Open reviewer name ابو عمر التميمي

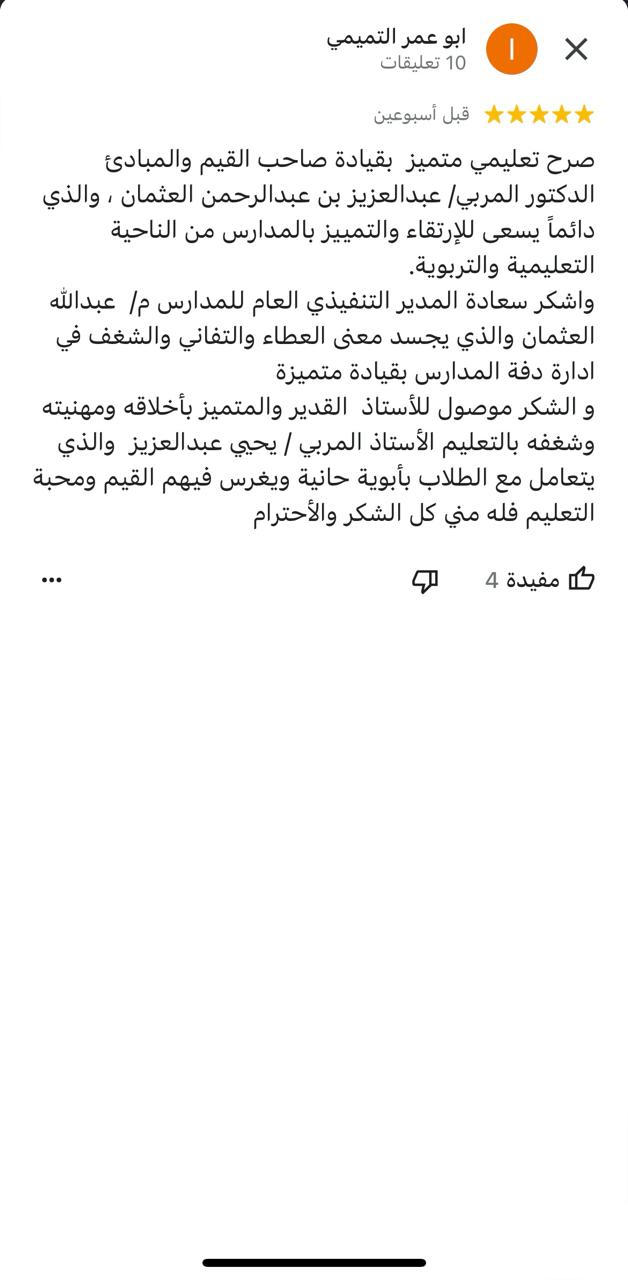click(396, 38)
